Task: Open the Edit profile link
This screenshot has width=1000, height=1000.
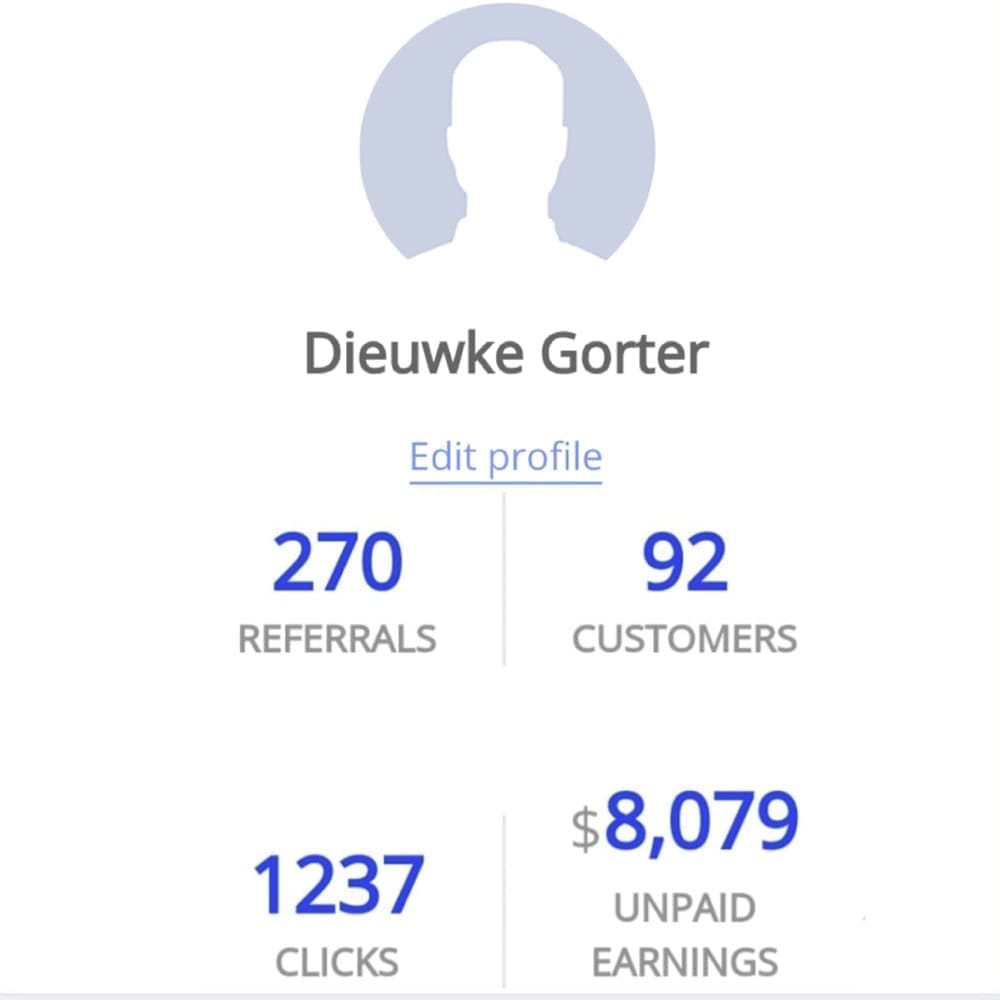Action: pos(506,458)
